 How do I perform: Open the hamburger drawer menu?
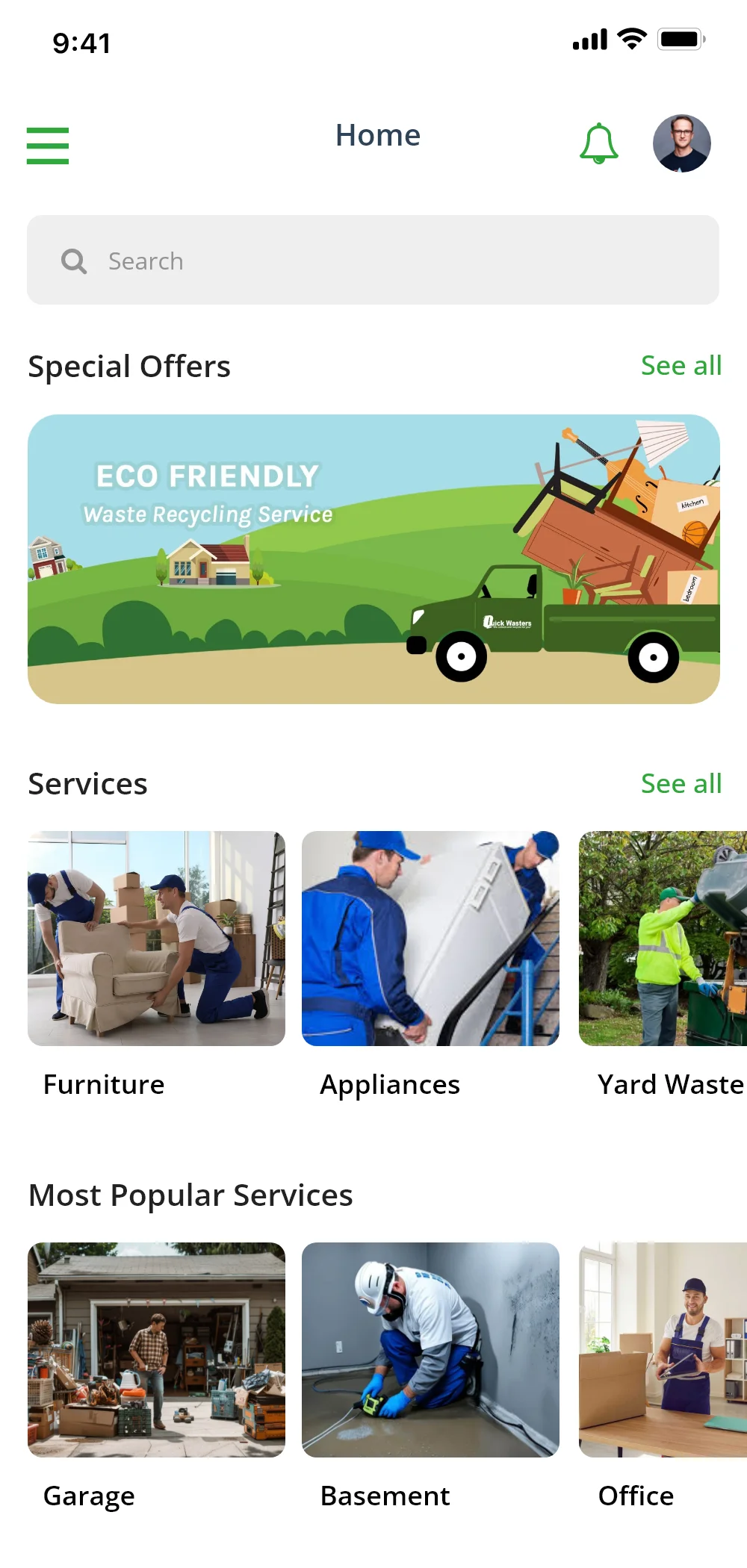coord(48,145)
